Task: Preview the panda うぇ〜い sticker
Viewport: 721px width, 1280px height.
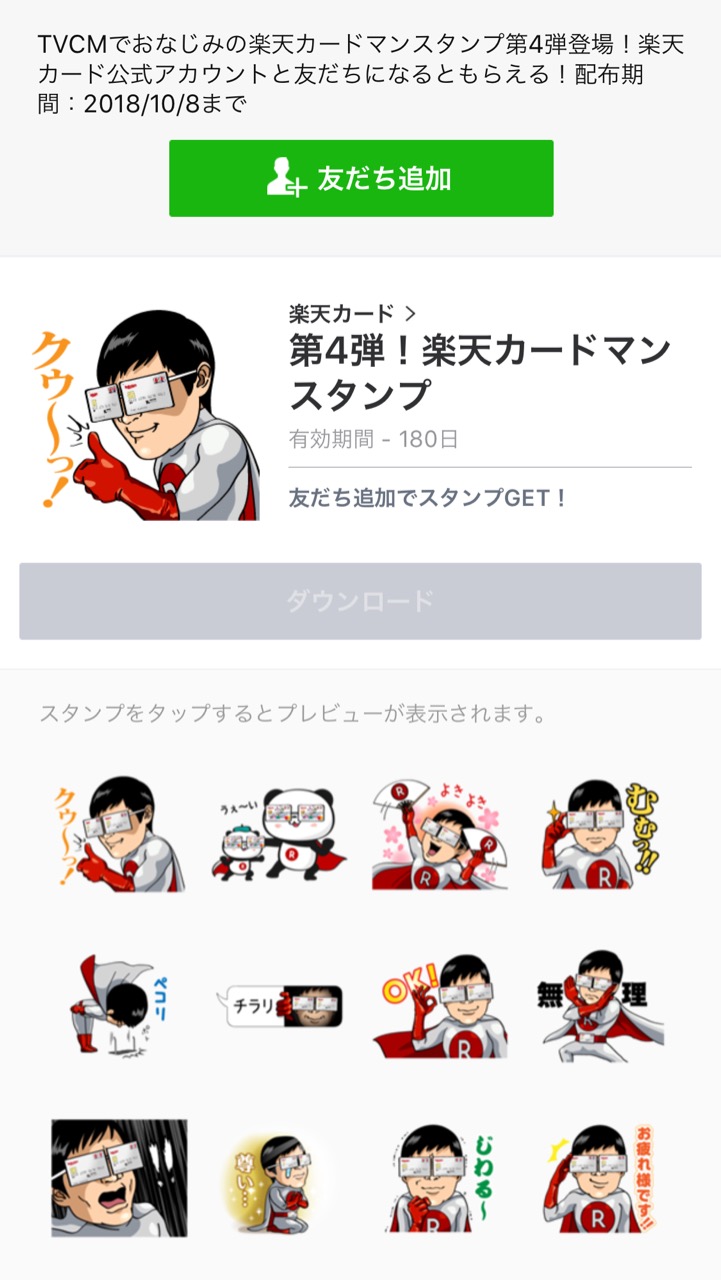Action: point(279,833)
